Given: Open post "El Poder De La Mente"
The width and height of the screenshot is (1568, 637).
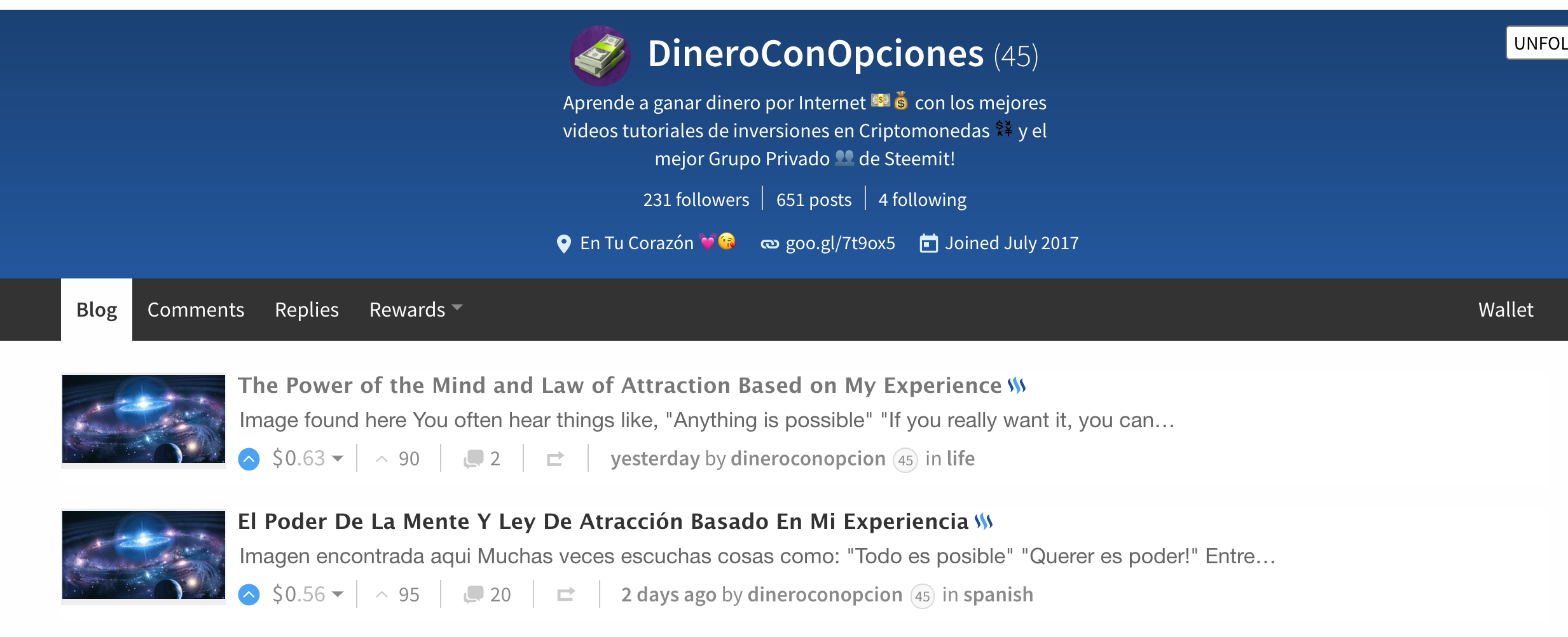Looking at the screenshot, I should point(603,521).
